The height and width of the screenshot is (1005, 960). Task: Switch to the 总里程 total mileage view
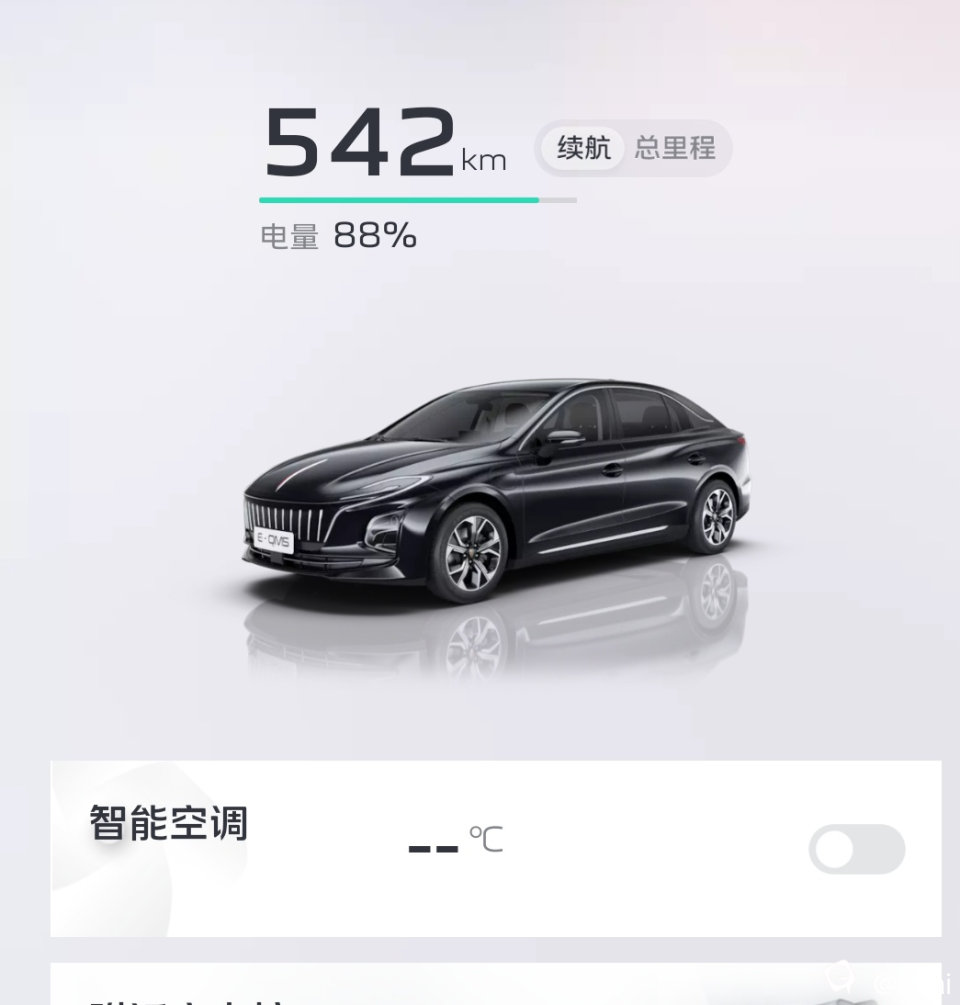(675, 149)
